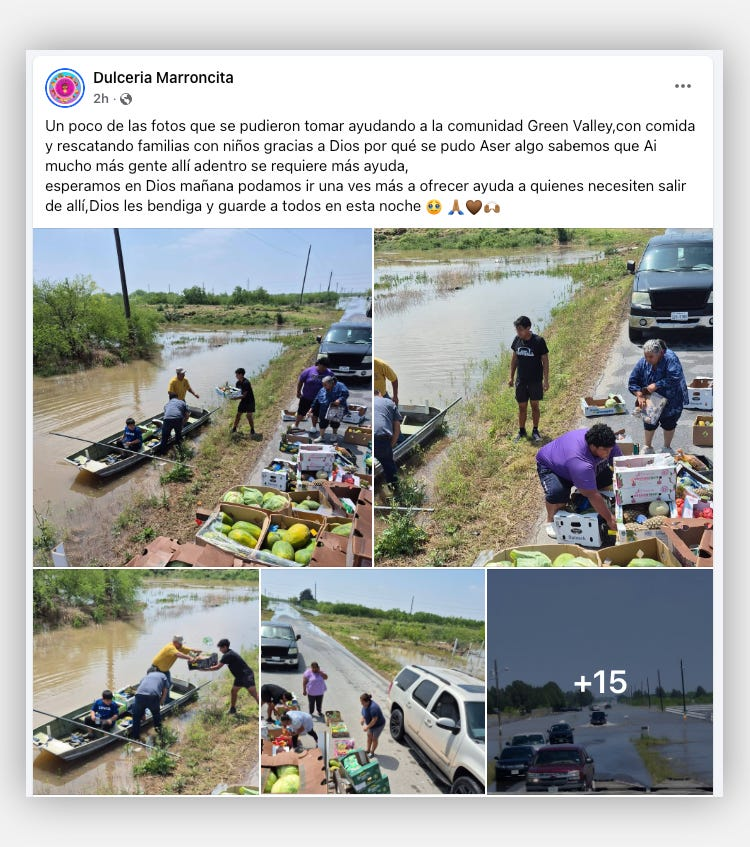View the photo with the white SUV
Image resolution: width=750 pixels, height=847 pixels.
pos(373,681)
